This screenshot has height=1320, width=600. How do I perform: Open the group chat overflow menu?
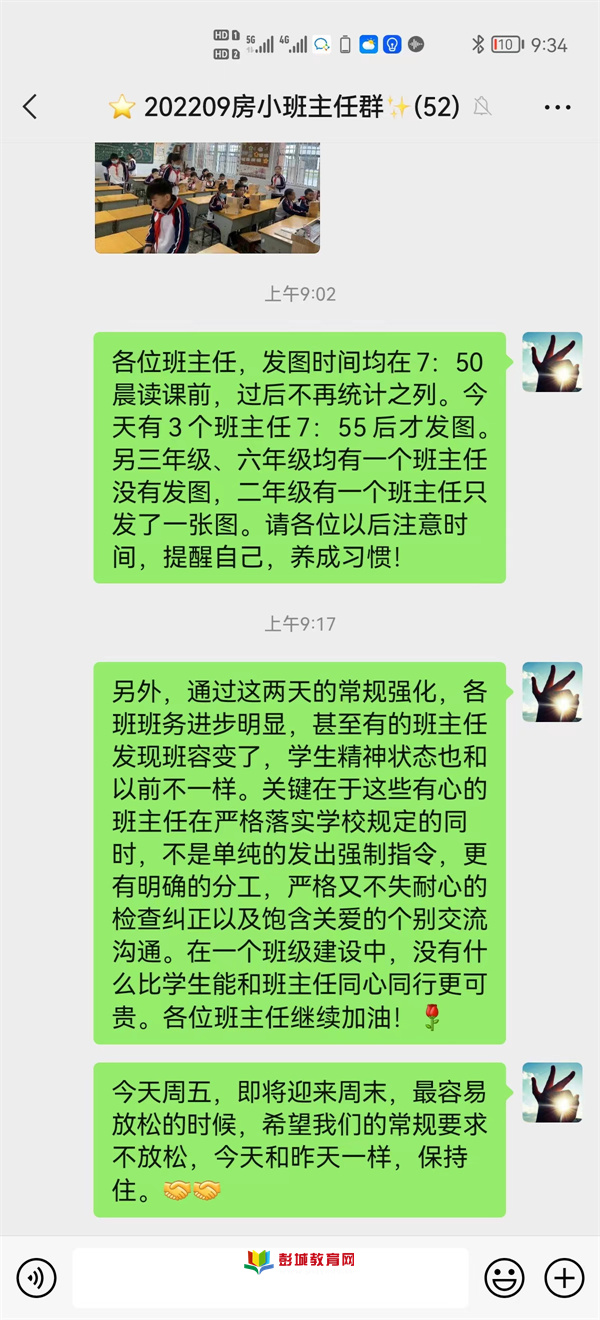pyautogui.click(x=557, y=107)
